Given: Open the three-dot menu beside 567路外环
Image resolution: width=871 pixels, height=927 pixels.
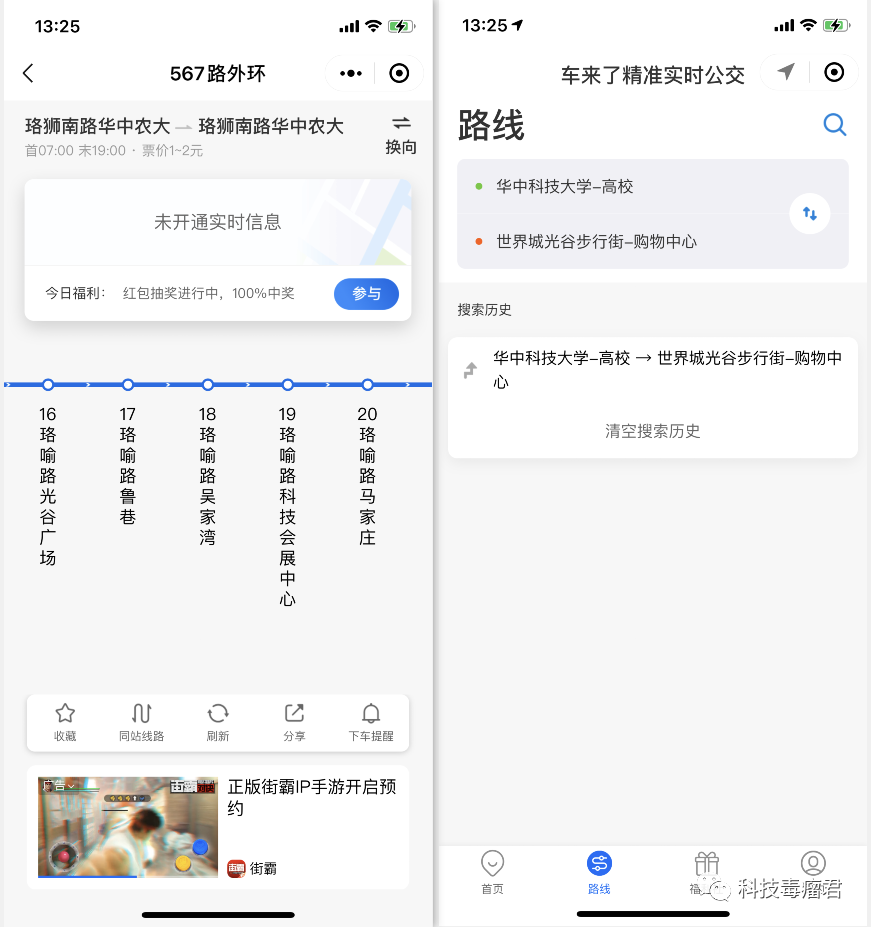Looking at the screenshot, I should pyautogui.click(x=351, y=73).
